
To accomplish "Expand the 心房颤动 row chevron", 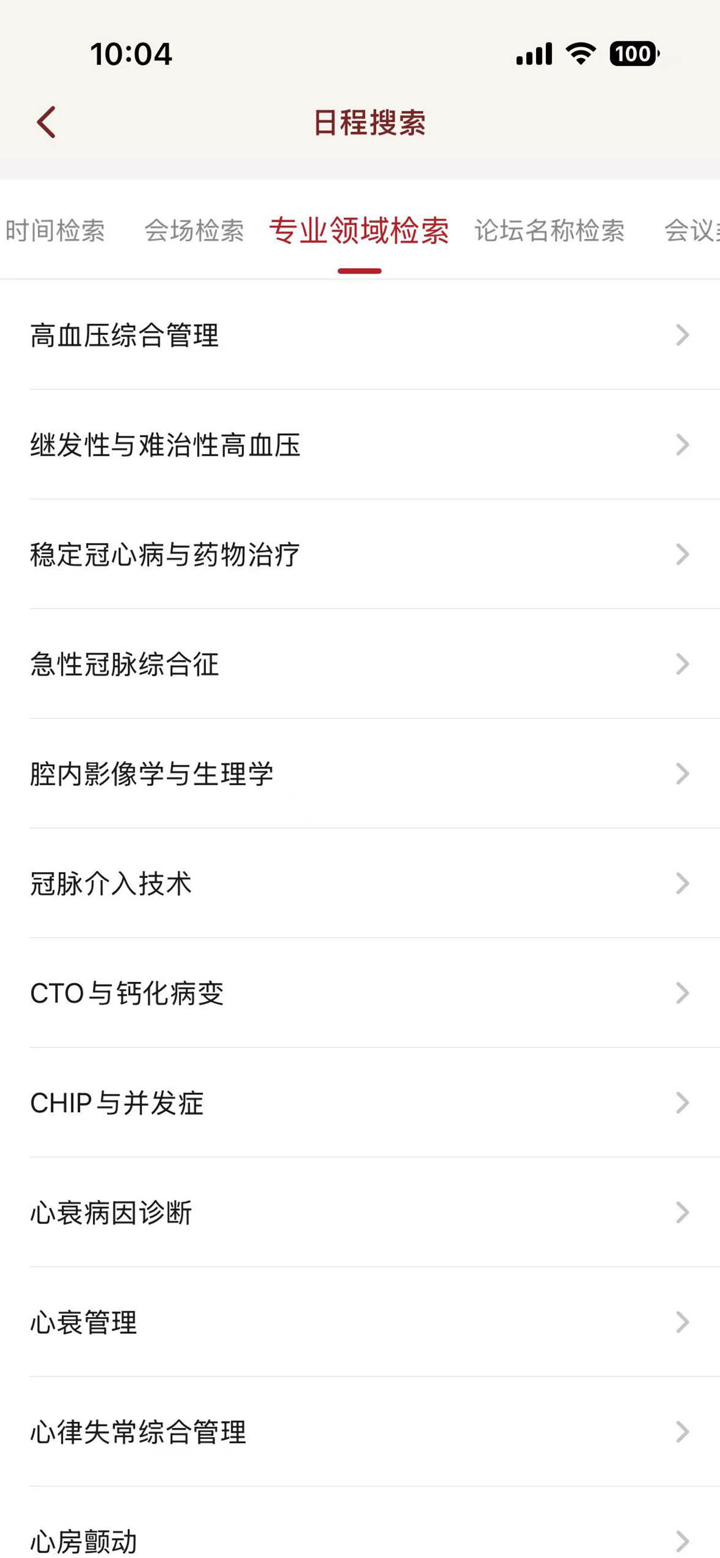I will coord(682,1543).
